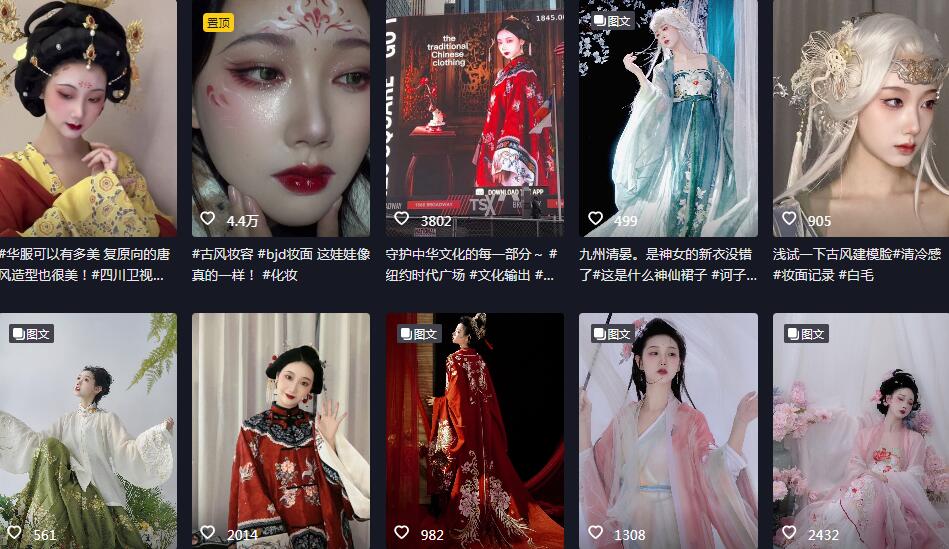The image size is (949, 549).
Task: Open the 浅试一下古风建模脸 white hair post
Action: [860, 118]
